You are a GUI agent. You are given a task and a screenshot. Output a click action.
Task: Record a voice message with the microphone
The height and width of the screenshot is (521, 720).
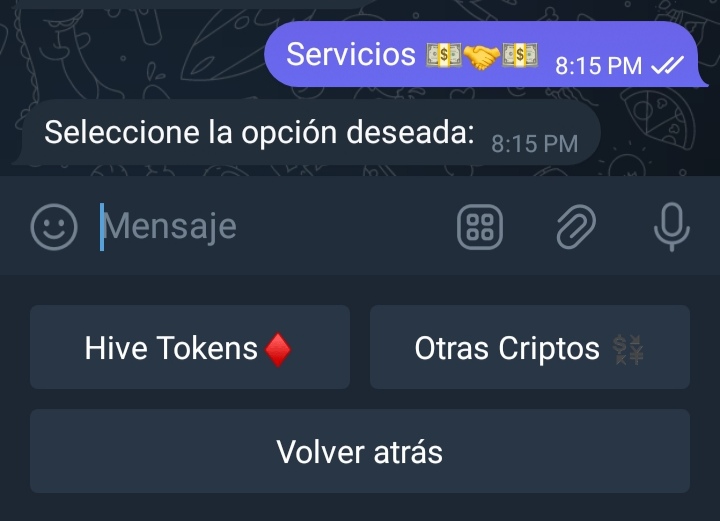tap(671, 227)
